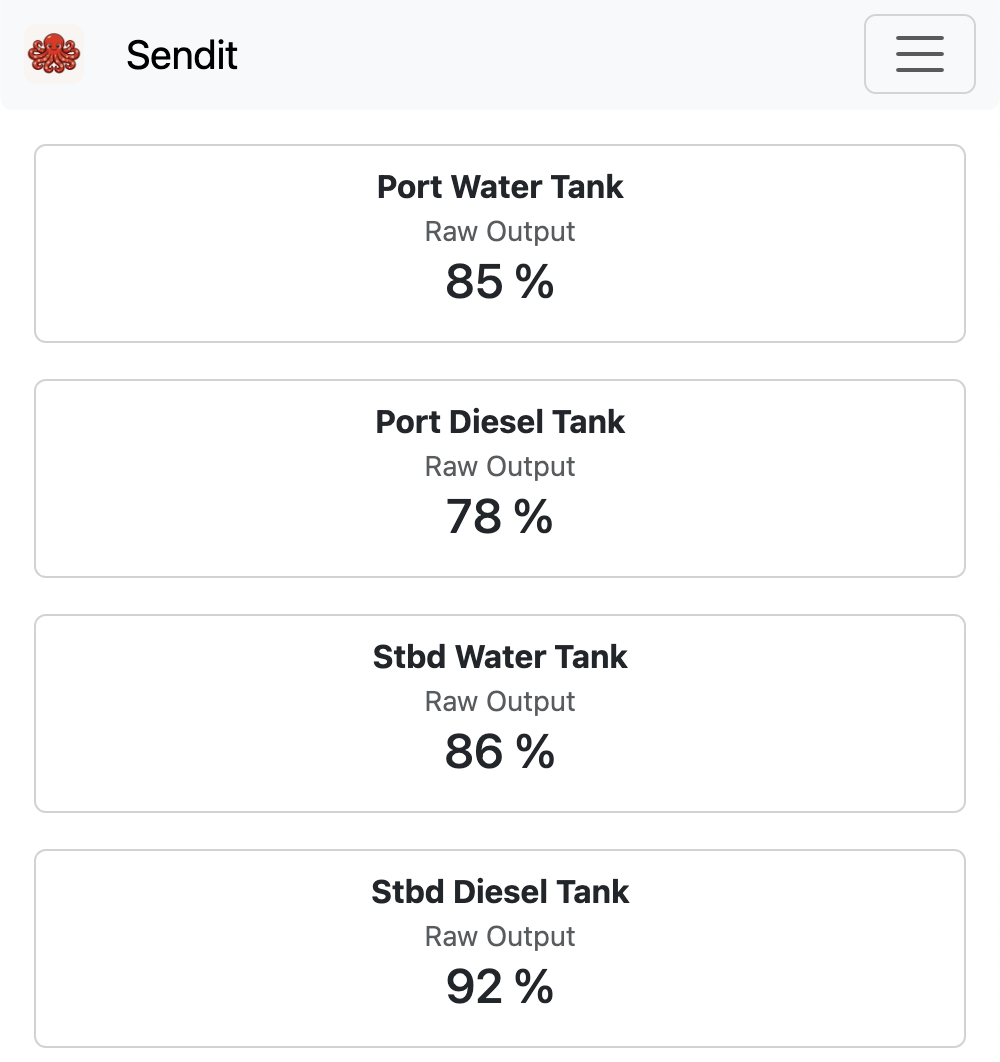The height and width of the screenshot is (1062, 1000).
Task: Click the Sendit title link
Action: pos(181,56)
